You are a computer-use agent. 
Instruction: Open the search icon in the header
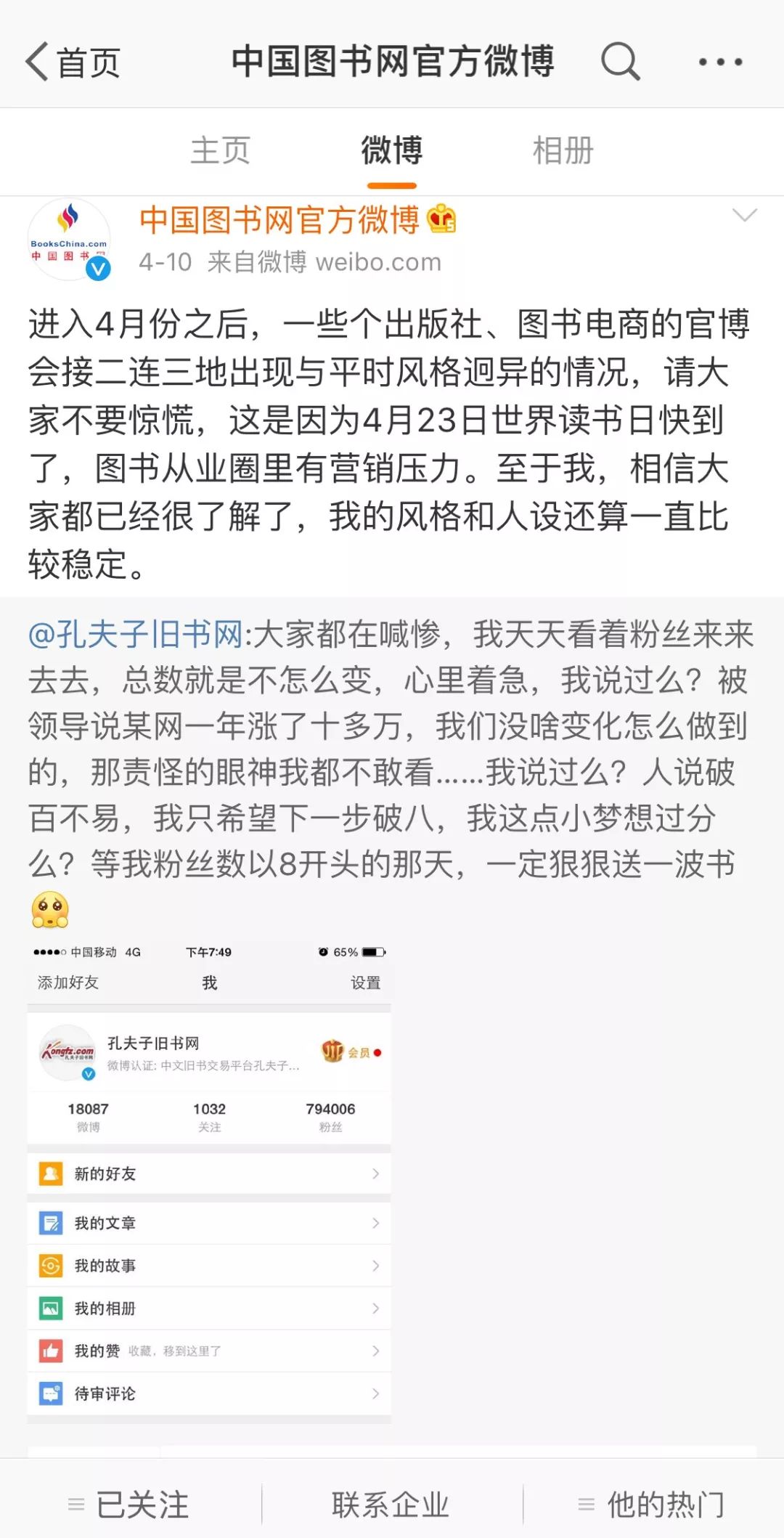coord(621,62)
